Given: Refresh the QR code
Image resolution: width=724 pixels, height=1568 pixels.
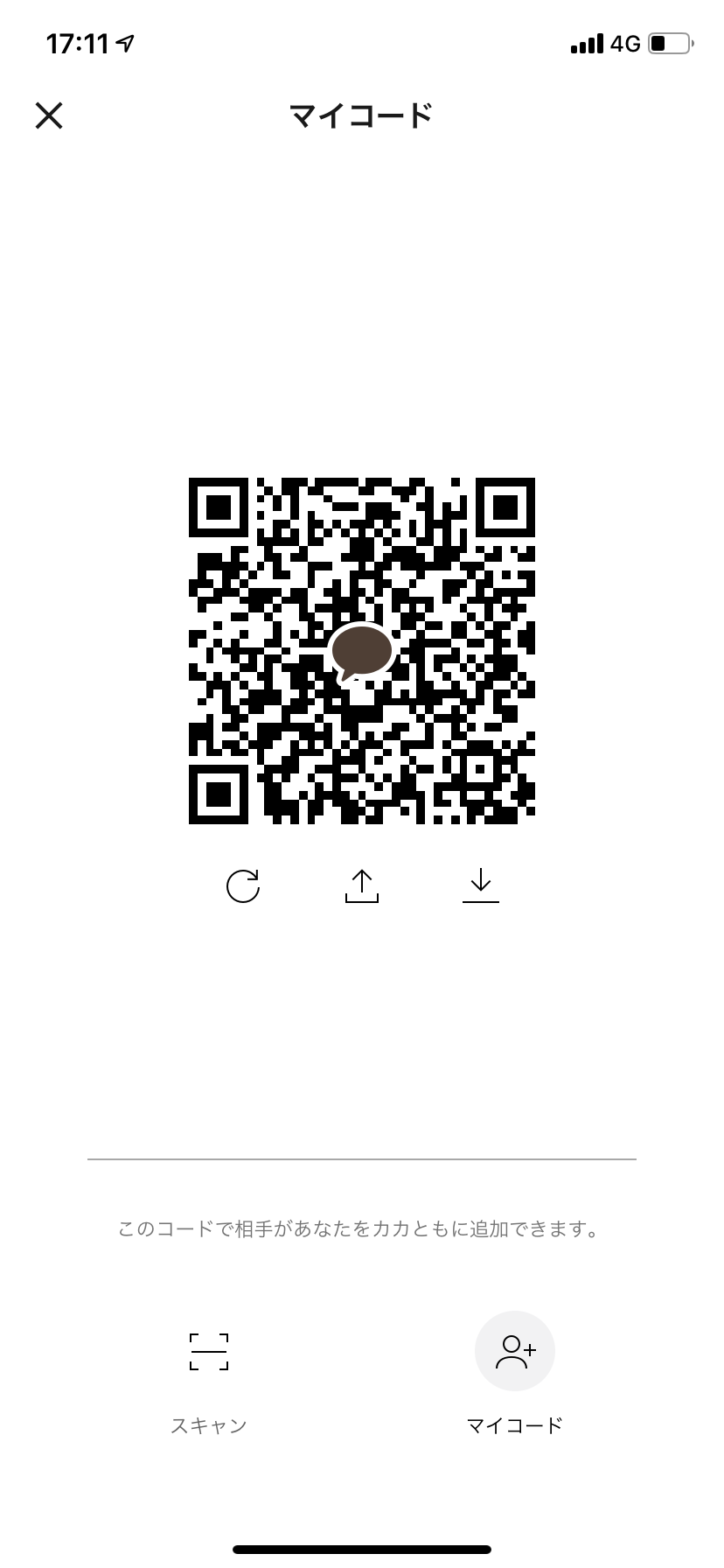Looking at the screenshot, I should 243,885.
